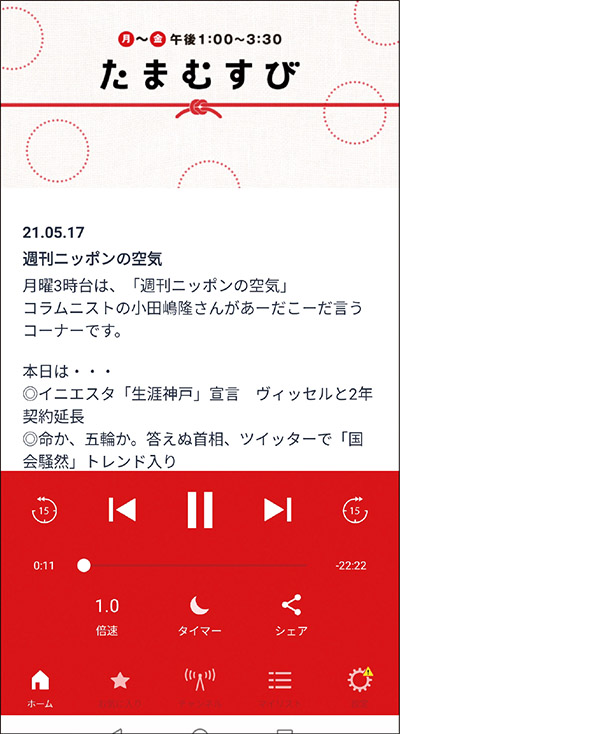Pause the current playback
Viewport: 600px width, 734px height.
(200, 510)
